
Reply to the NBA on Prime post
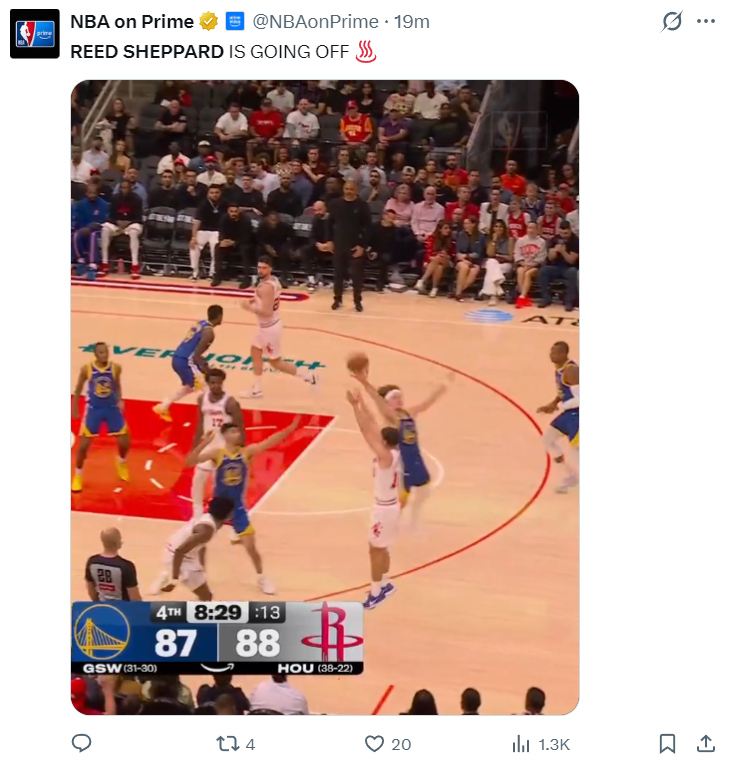pyautogui.click(x=83, y=743)
